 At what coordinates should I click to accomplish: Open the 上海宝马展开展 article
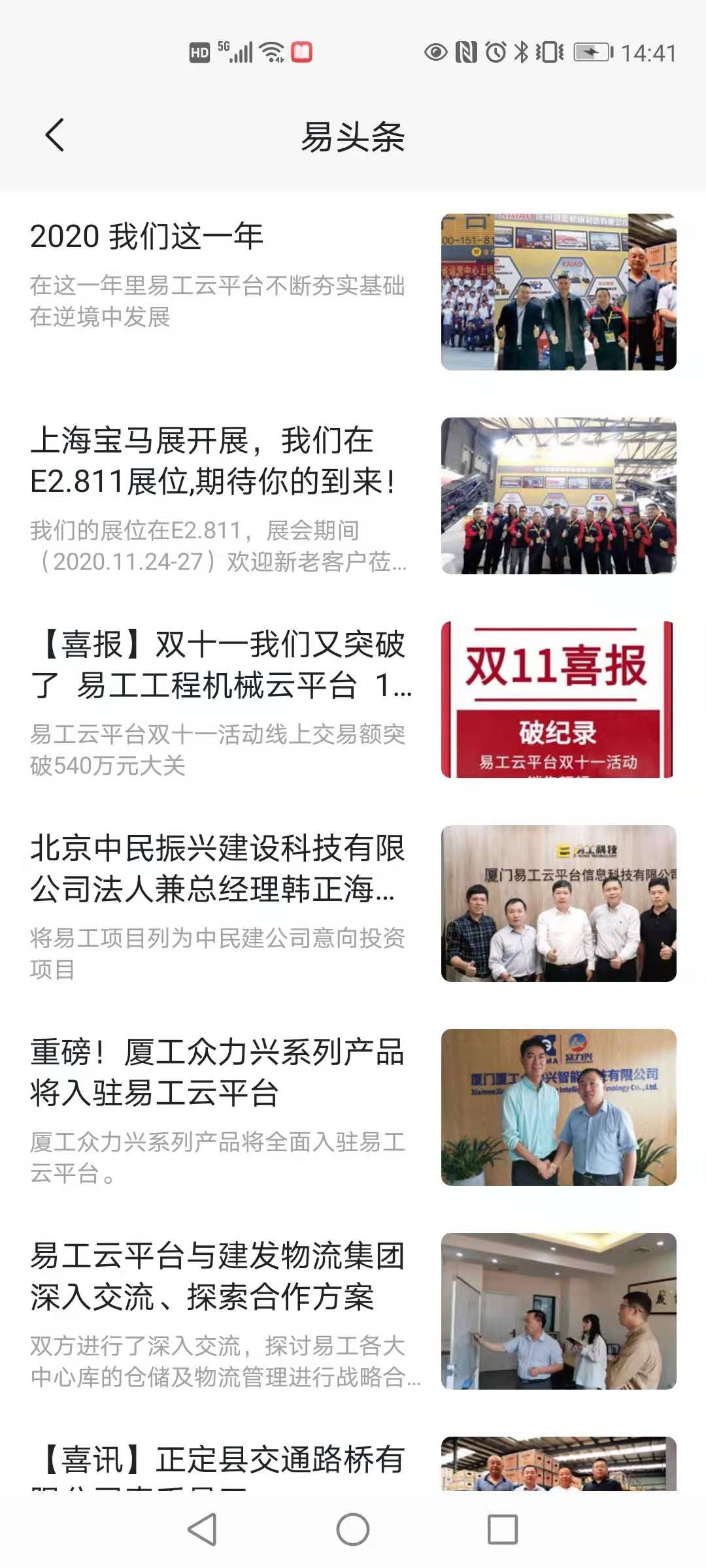coord(353,496)
